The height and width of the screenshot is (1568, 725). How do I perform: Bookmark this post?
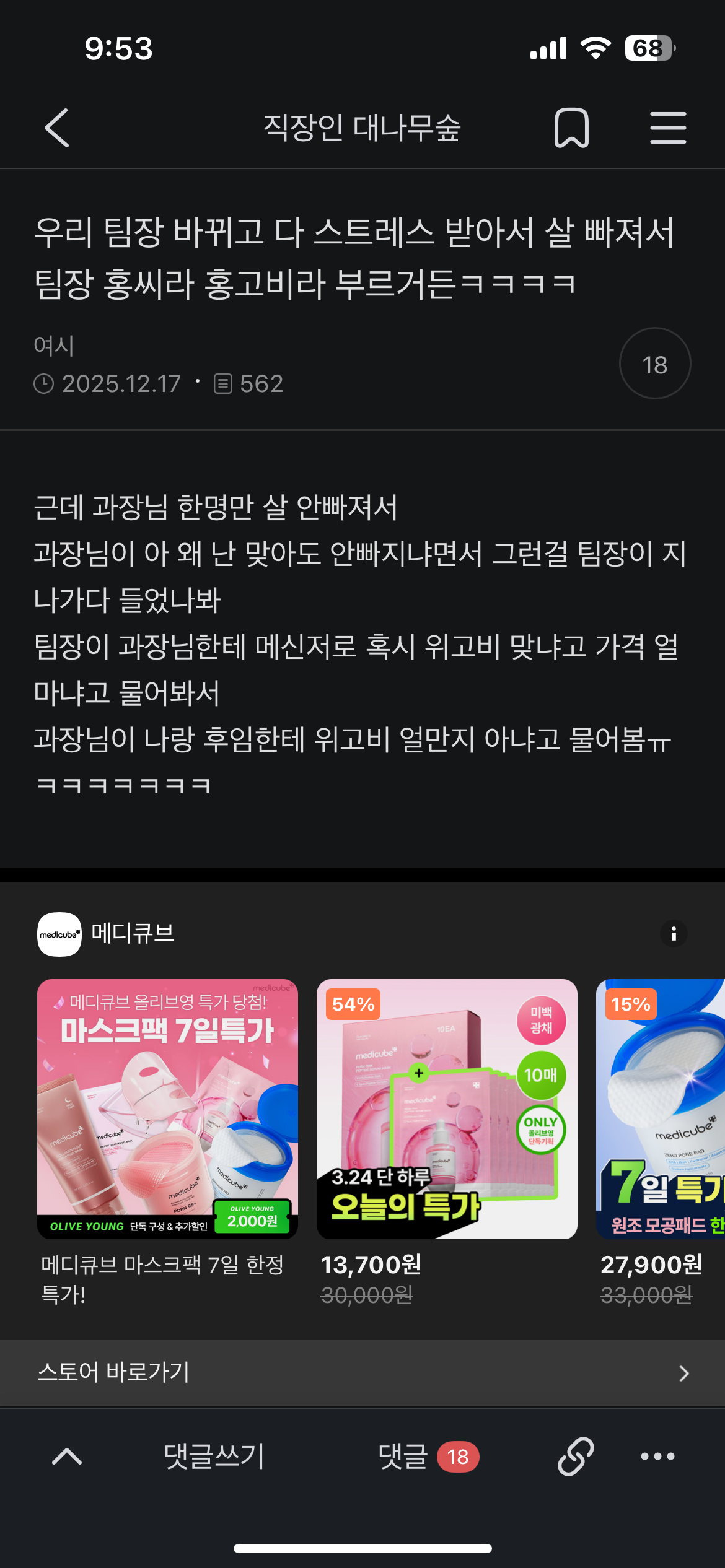[x=571, y=128]
